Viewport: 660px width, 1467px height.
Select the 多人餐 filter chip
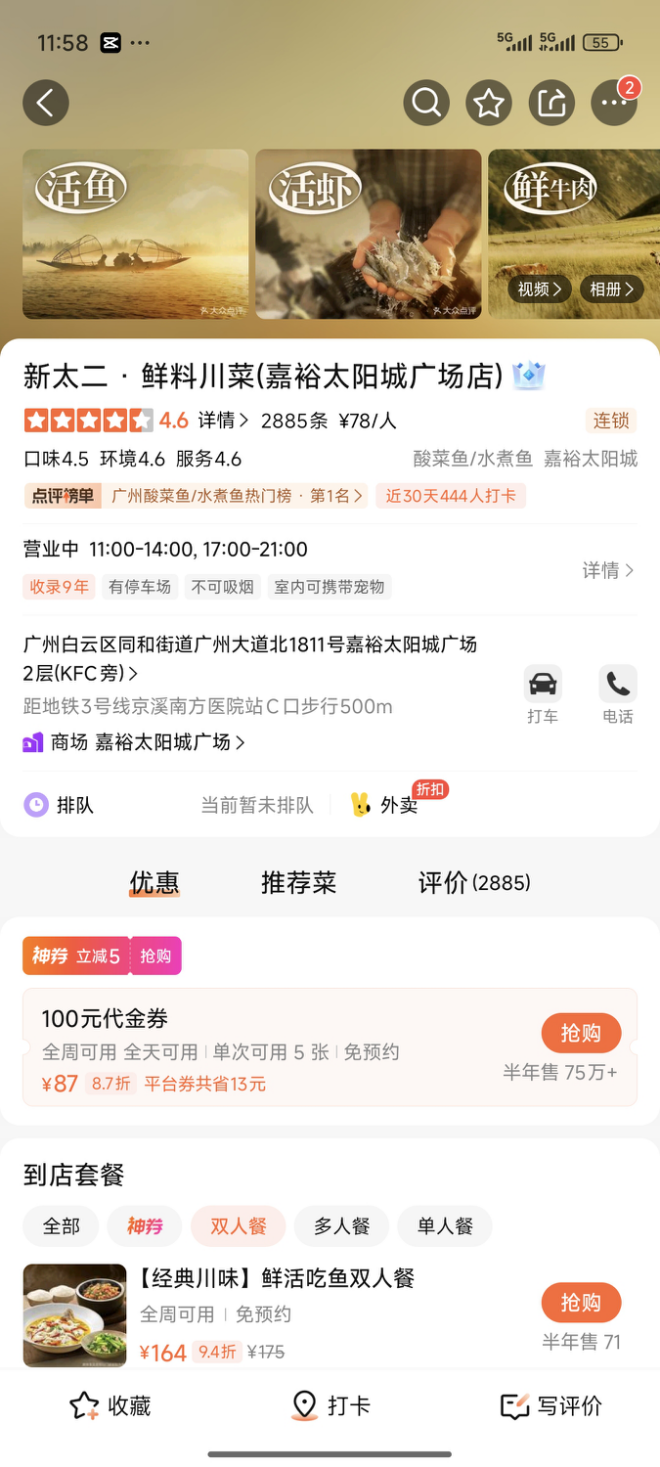342,1225
